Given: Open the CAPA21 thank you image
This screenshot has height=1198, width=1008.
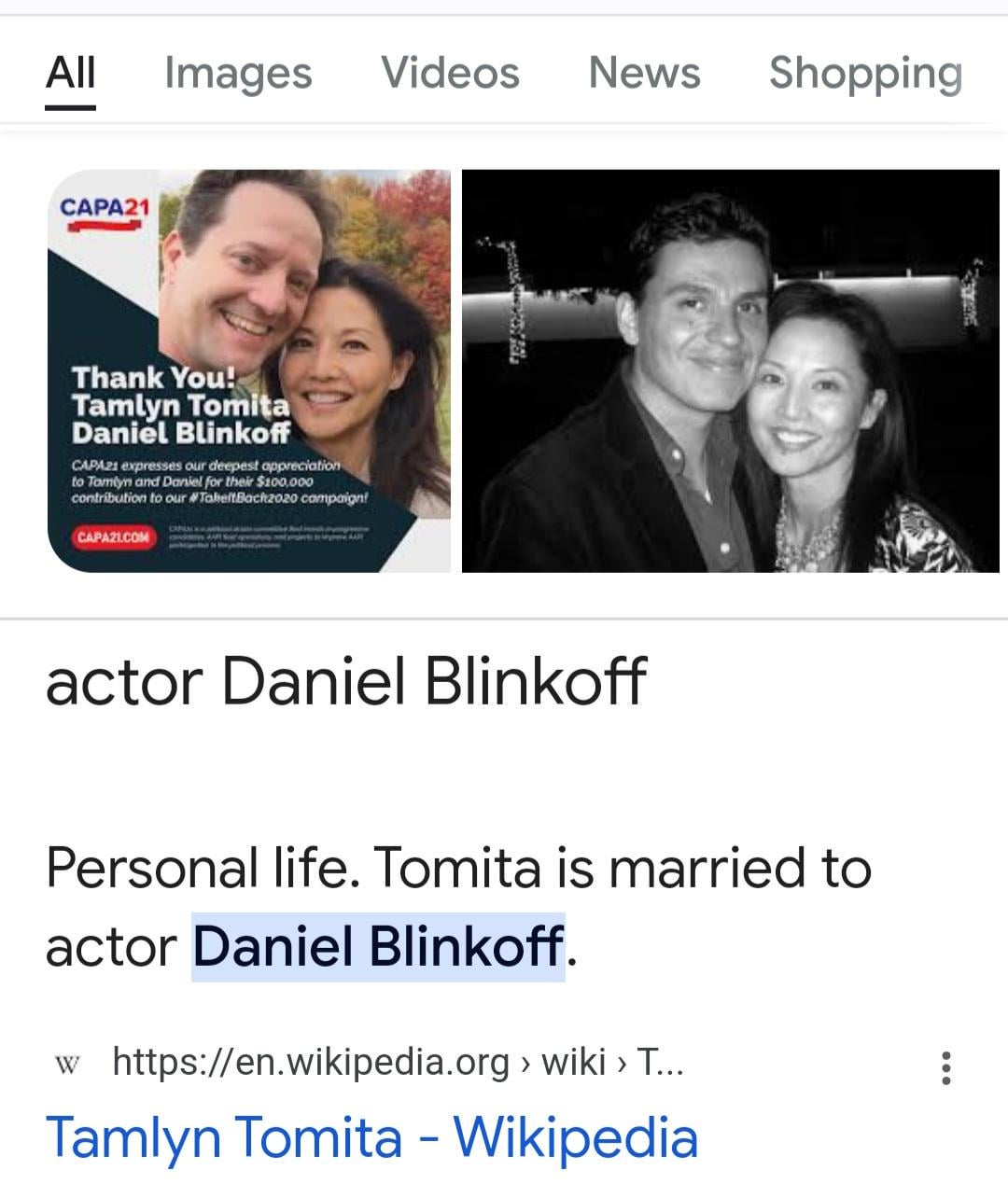Looking at the screenshot, I should point(249,370).
